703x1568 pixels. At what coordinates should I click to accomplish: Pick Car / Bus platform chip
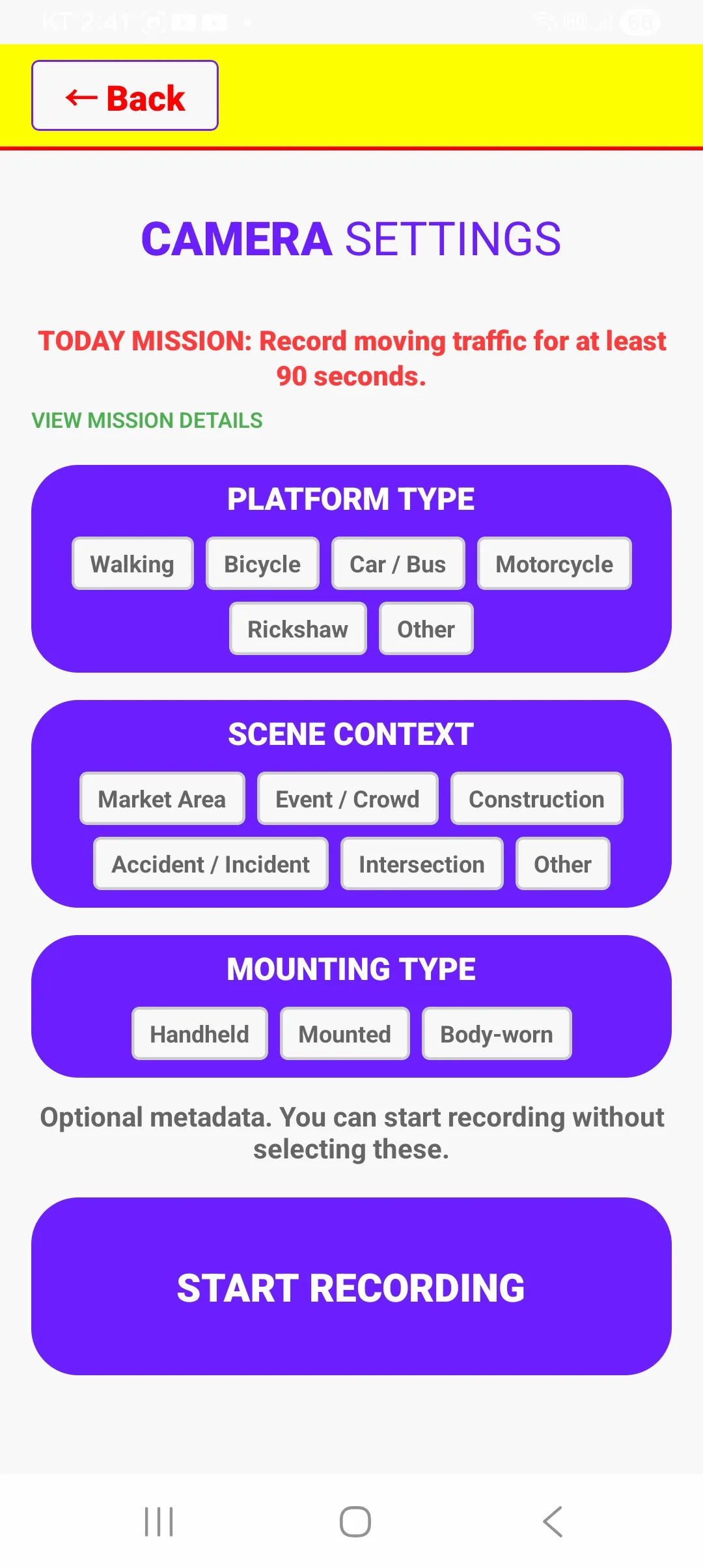tap(398, 563)
